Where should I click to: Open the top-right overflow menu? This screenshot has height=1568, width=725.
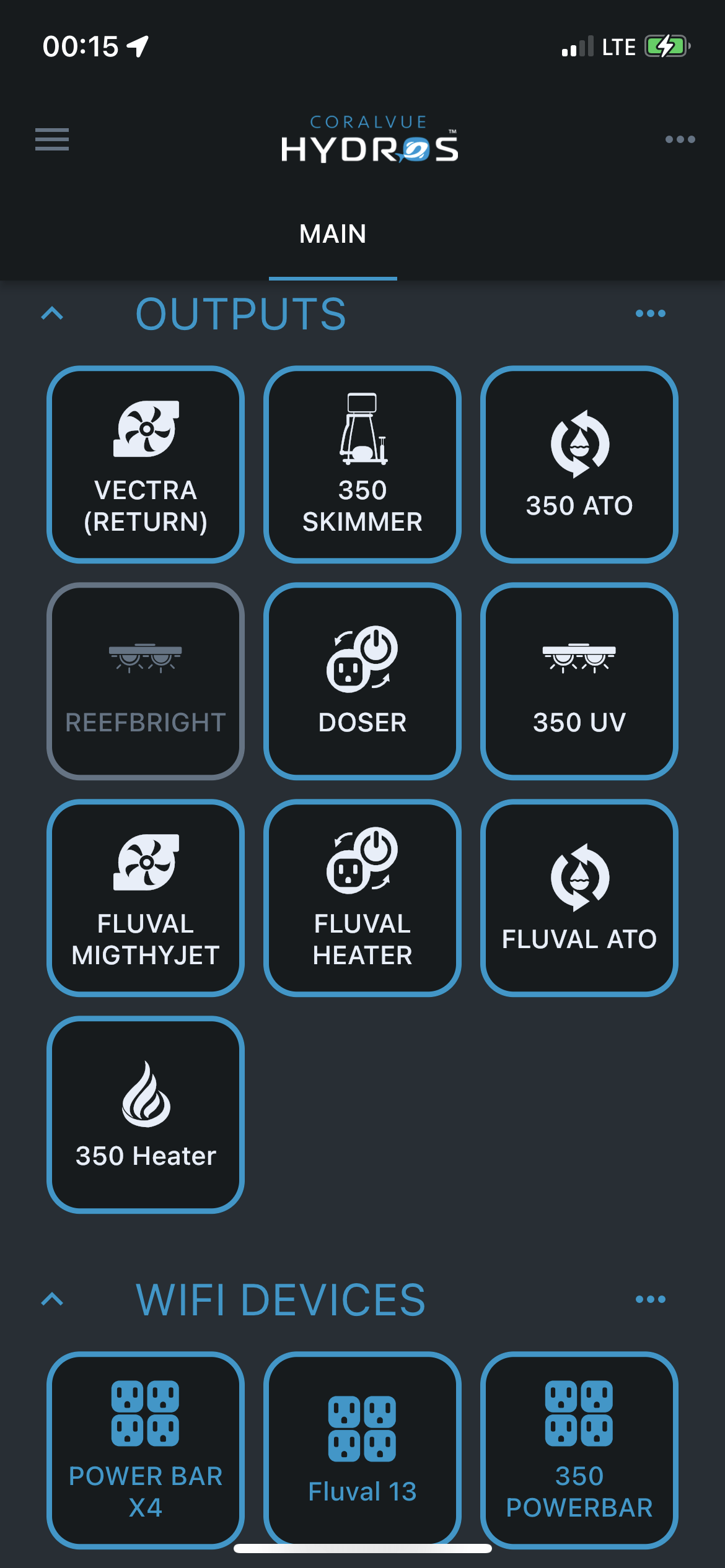[680, 139]
